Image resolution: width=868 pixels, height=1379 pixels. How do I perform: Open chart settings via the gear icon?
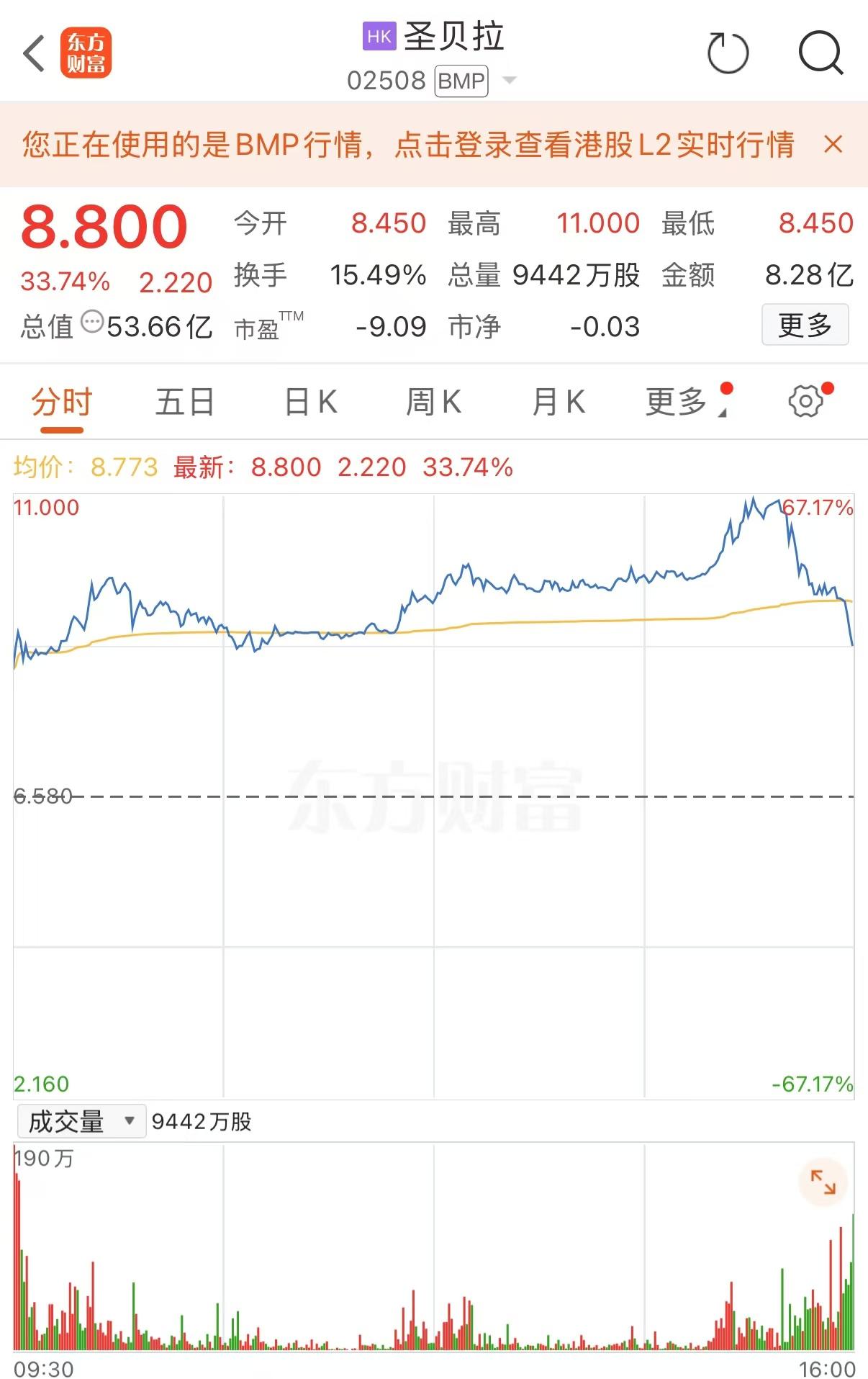coord(806,401)
